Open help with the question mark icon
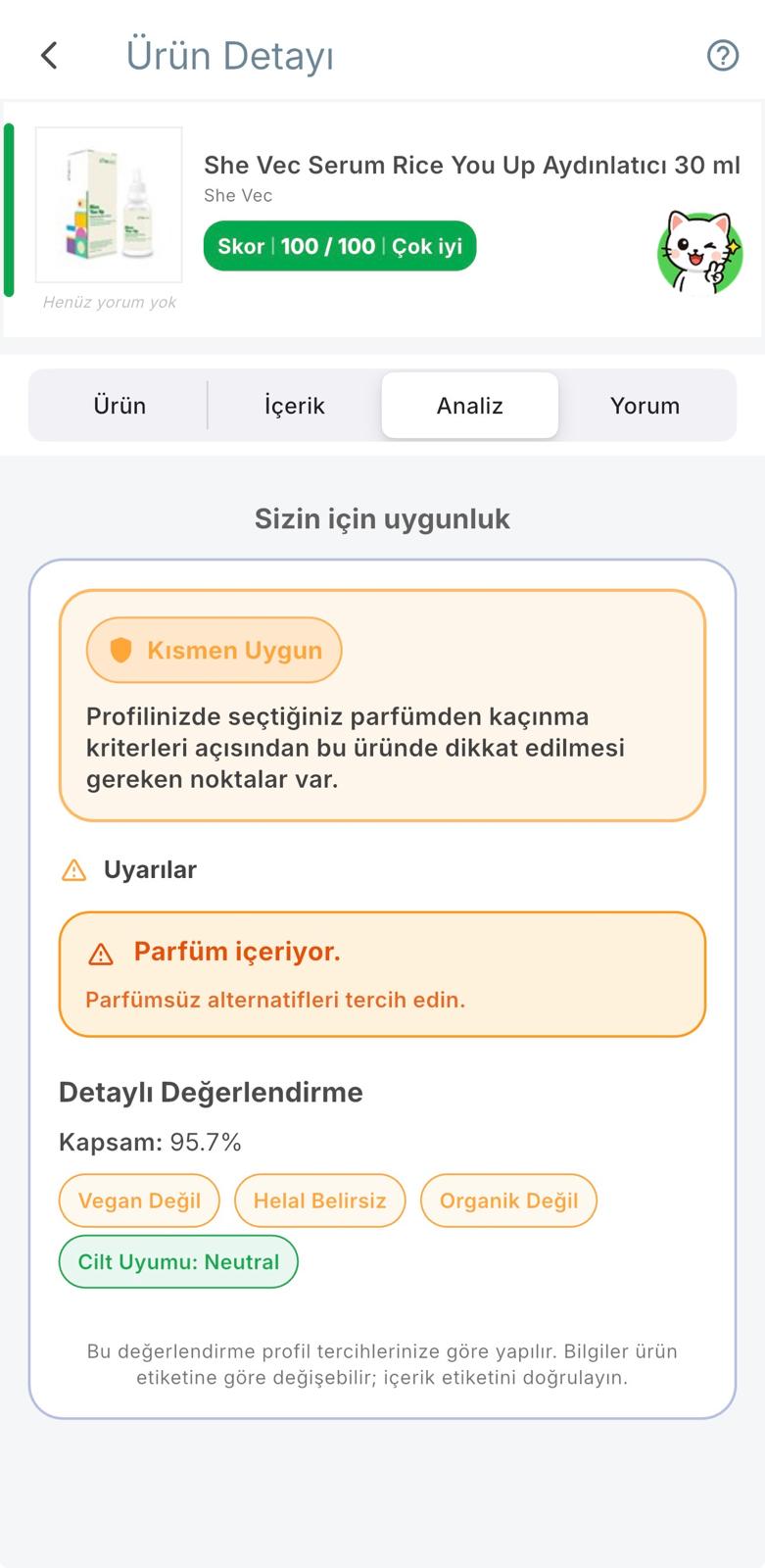 (x=723, y=55)
